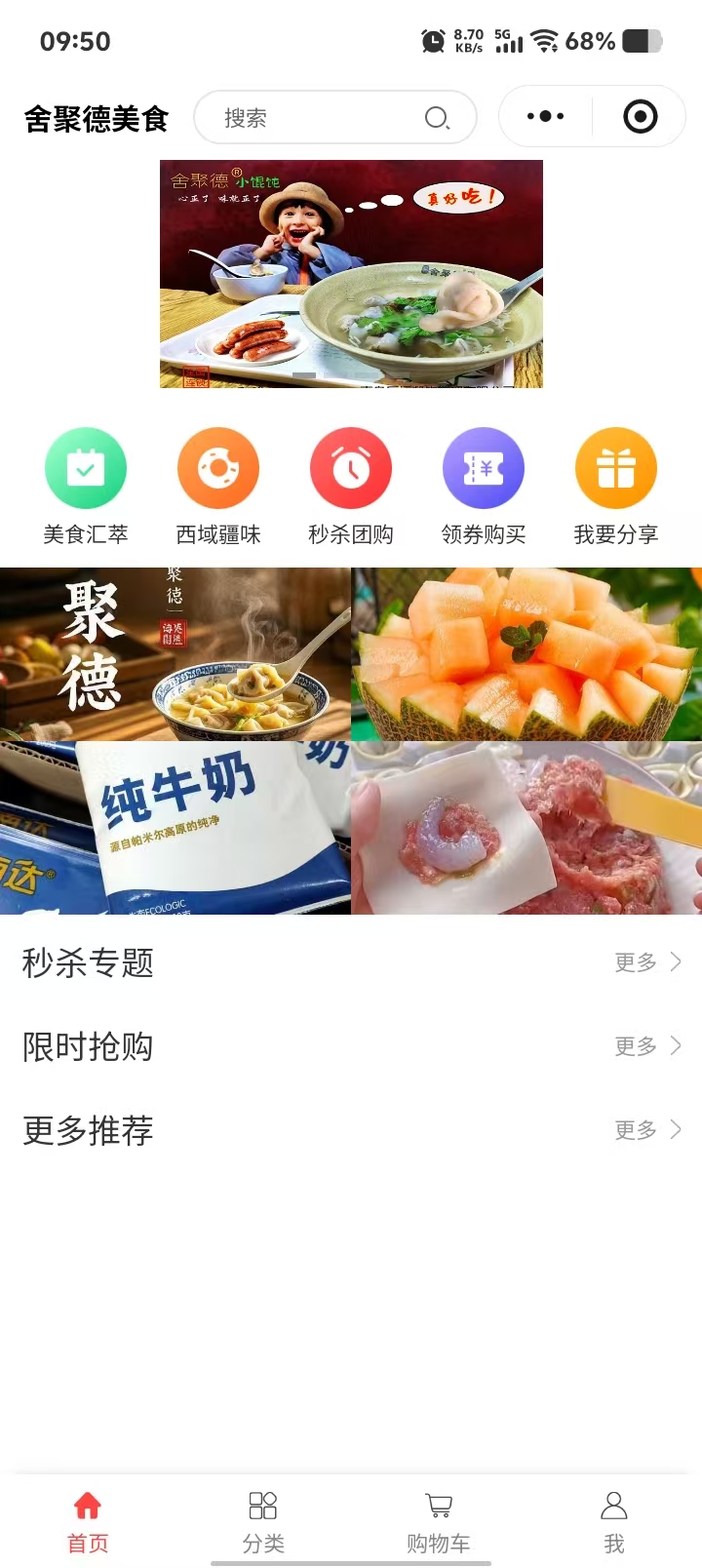Open the 舍聚德小馄饨 banner
Image resolution: width=702 pixels, height=1568 pixels.
click(x=351, y=274)
